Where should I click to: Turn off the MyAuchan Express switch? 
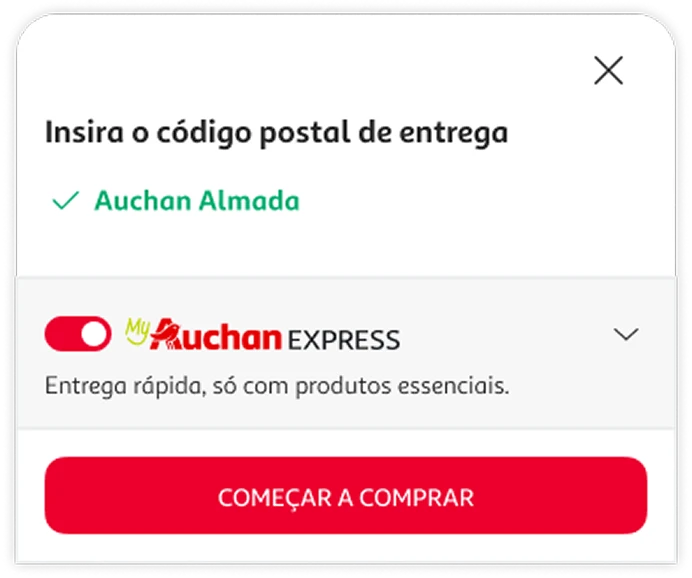point(78,334)
